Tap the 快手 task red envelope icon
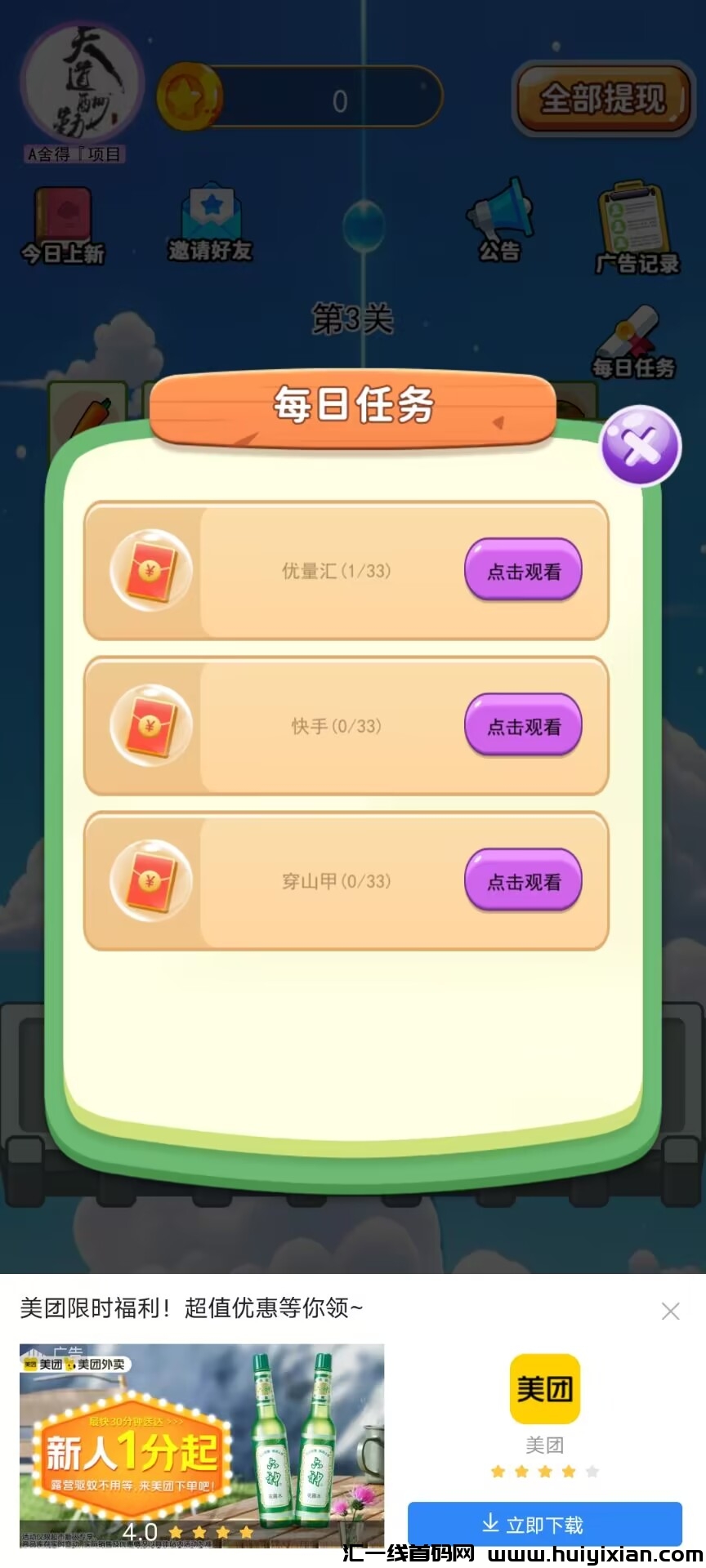The width and height of the screenshot is (706, 1568). 151,724
